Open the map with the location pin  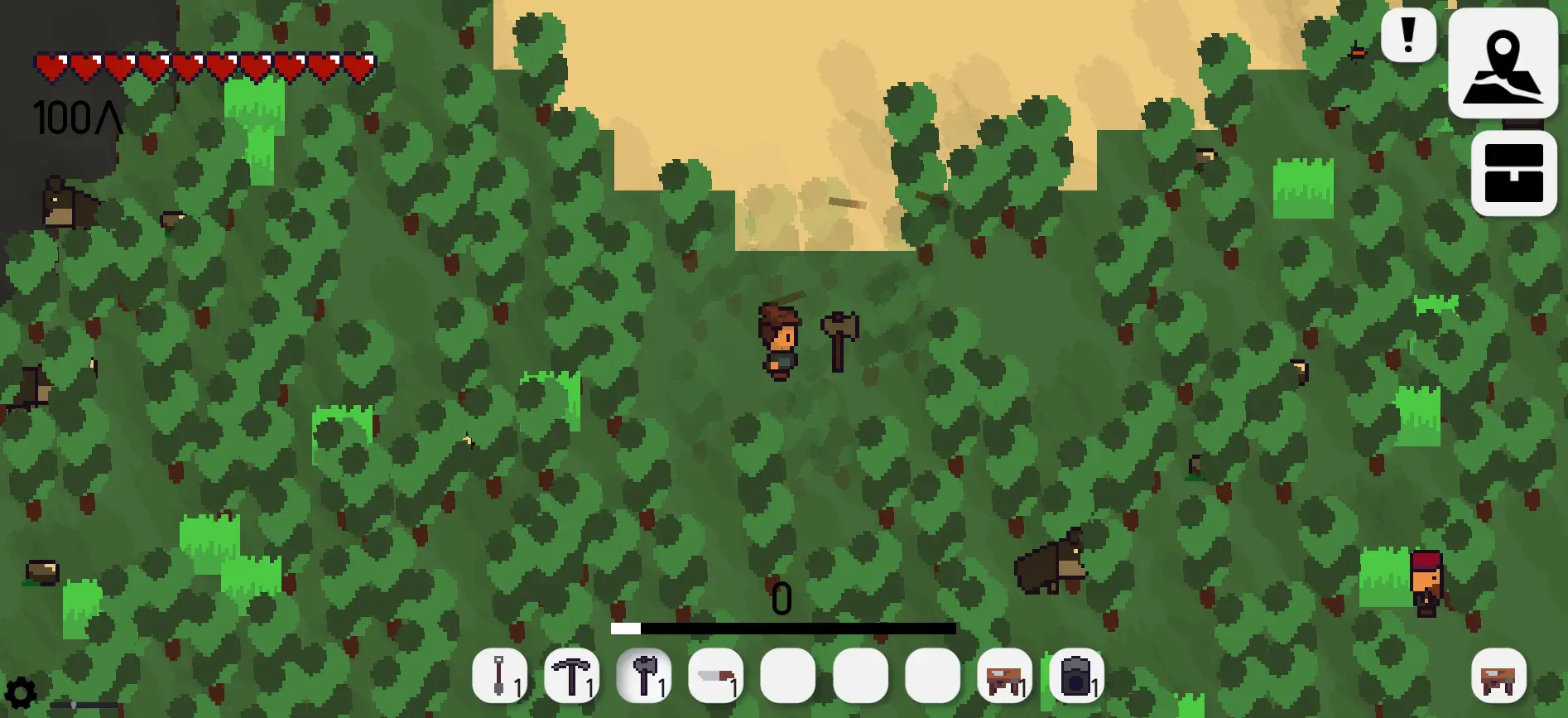[x=1503, y=63]
